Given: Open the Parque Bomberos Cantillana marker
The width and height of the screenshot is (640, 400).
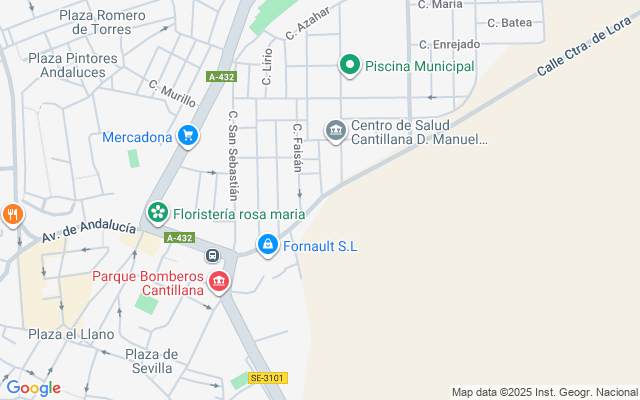Looking at the screenshot, I should pyautogui.click(x=219, y=284).
